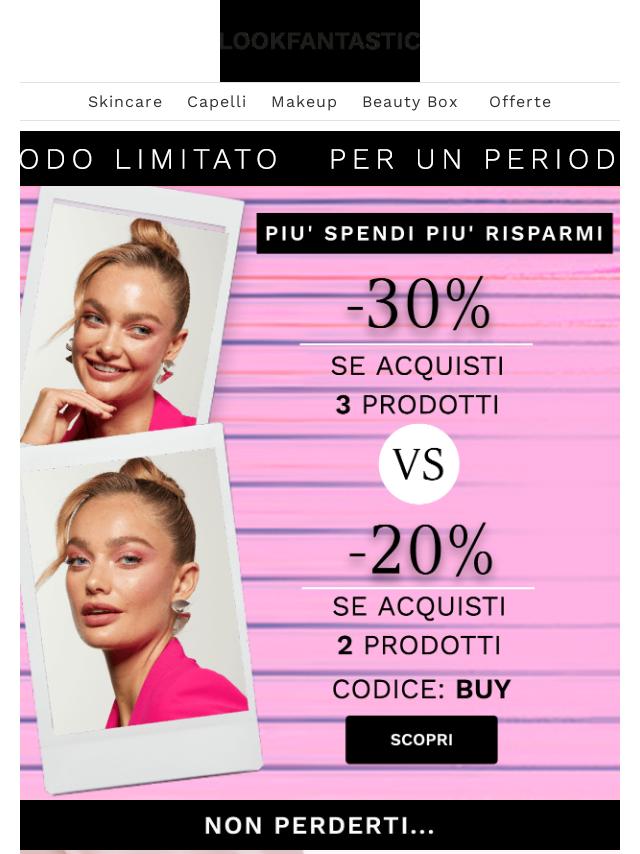640x854 pixels.
Task: Tap the SCOPRI button
Action: click(421, 740)
